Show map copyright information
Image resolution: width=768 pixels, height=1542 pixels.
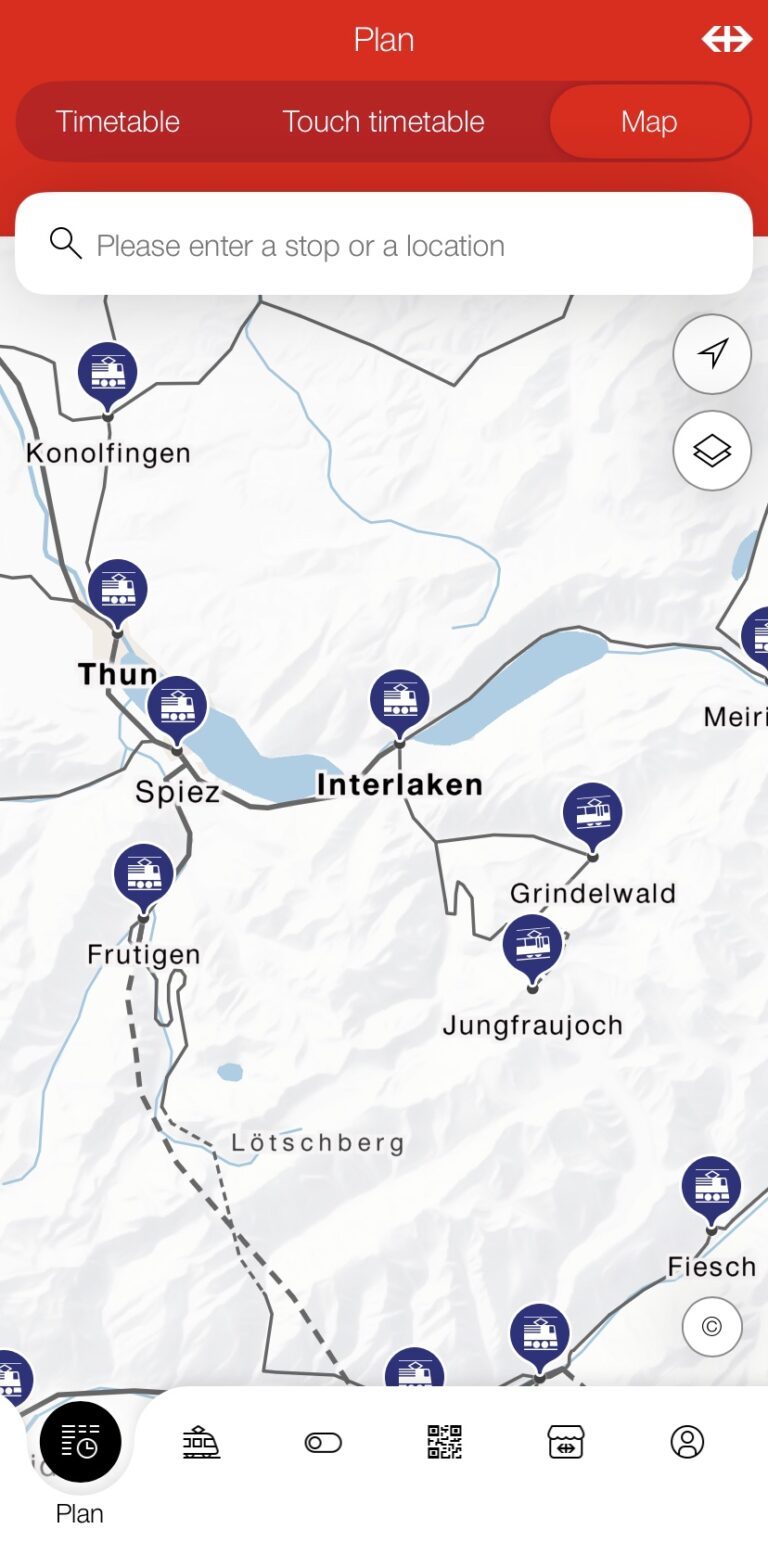coord(712,1327)
